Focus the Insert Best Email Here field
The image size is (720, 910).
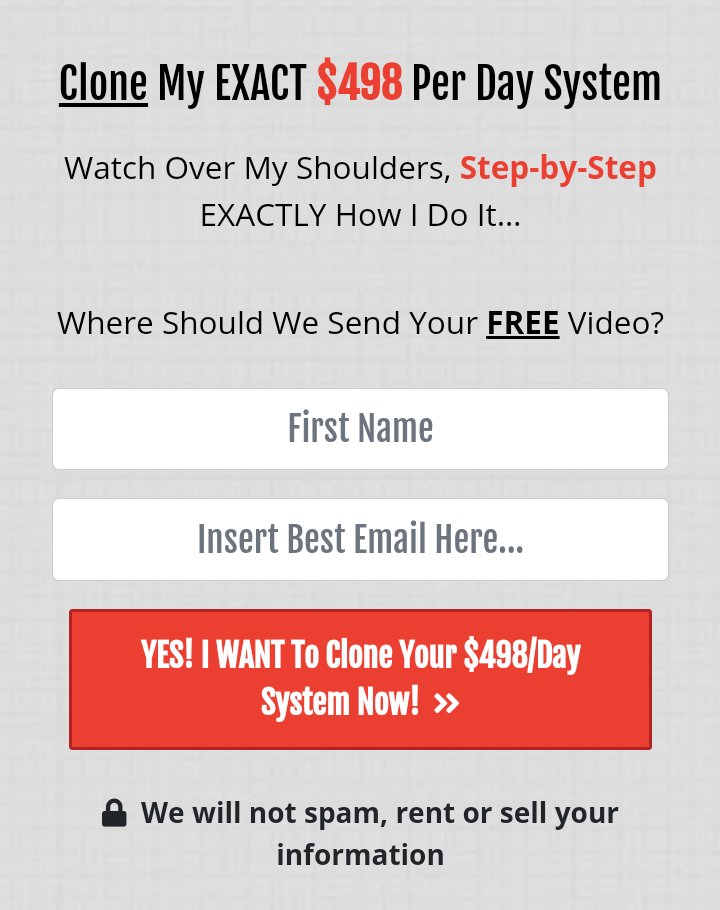coord(360,540)
